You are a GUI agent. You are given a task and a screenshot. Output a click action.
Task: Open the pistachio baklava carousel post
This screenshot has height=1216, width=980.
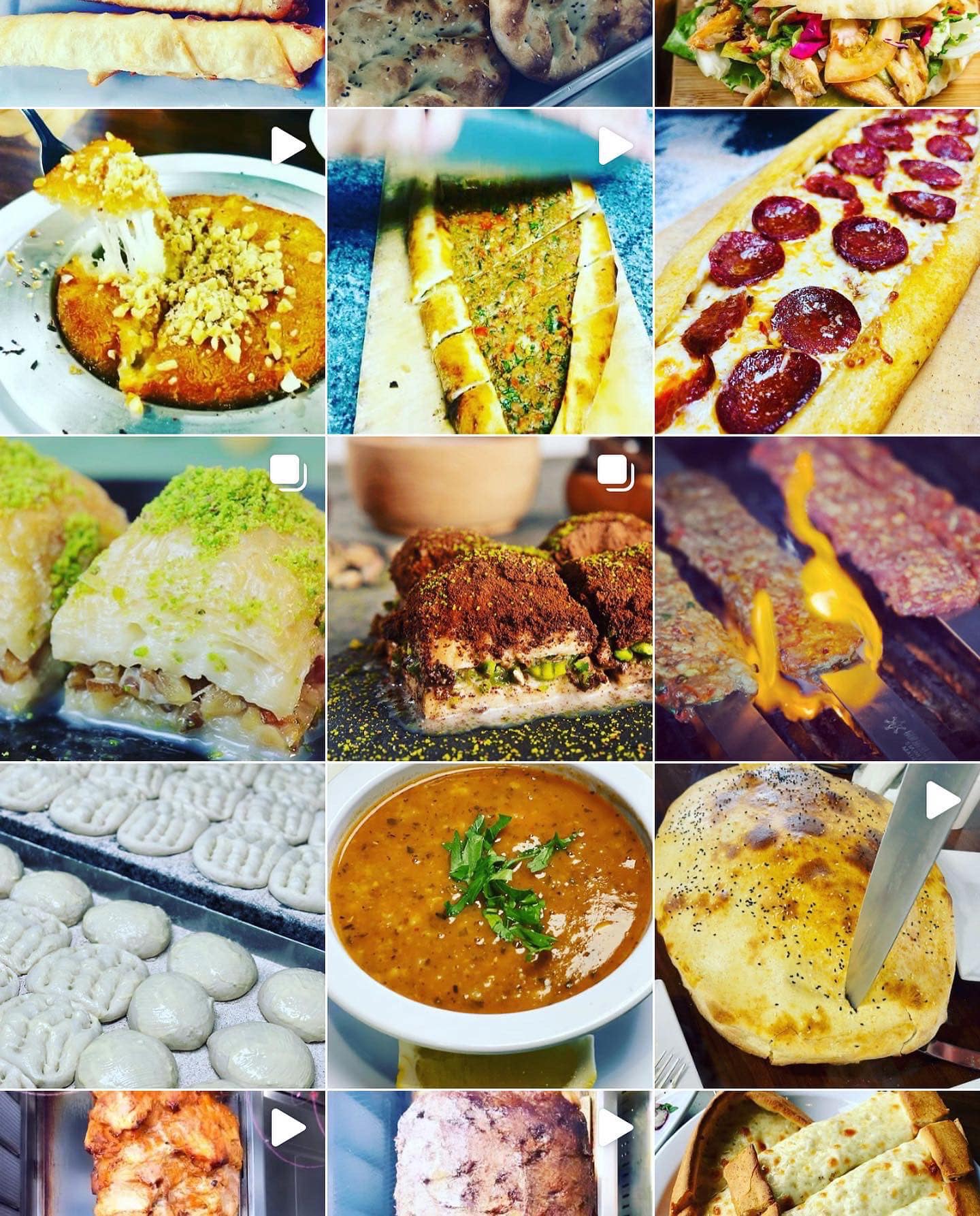(x=162, y=598)
